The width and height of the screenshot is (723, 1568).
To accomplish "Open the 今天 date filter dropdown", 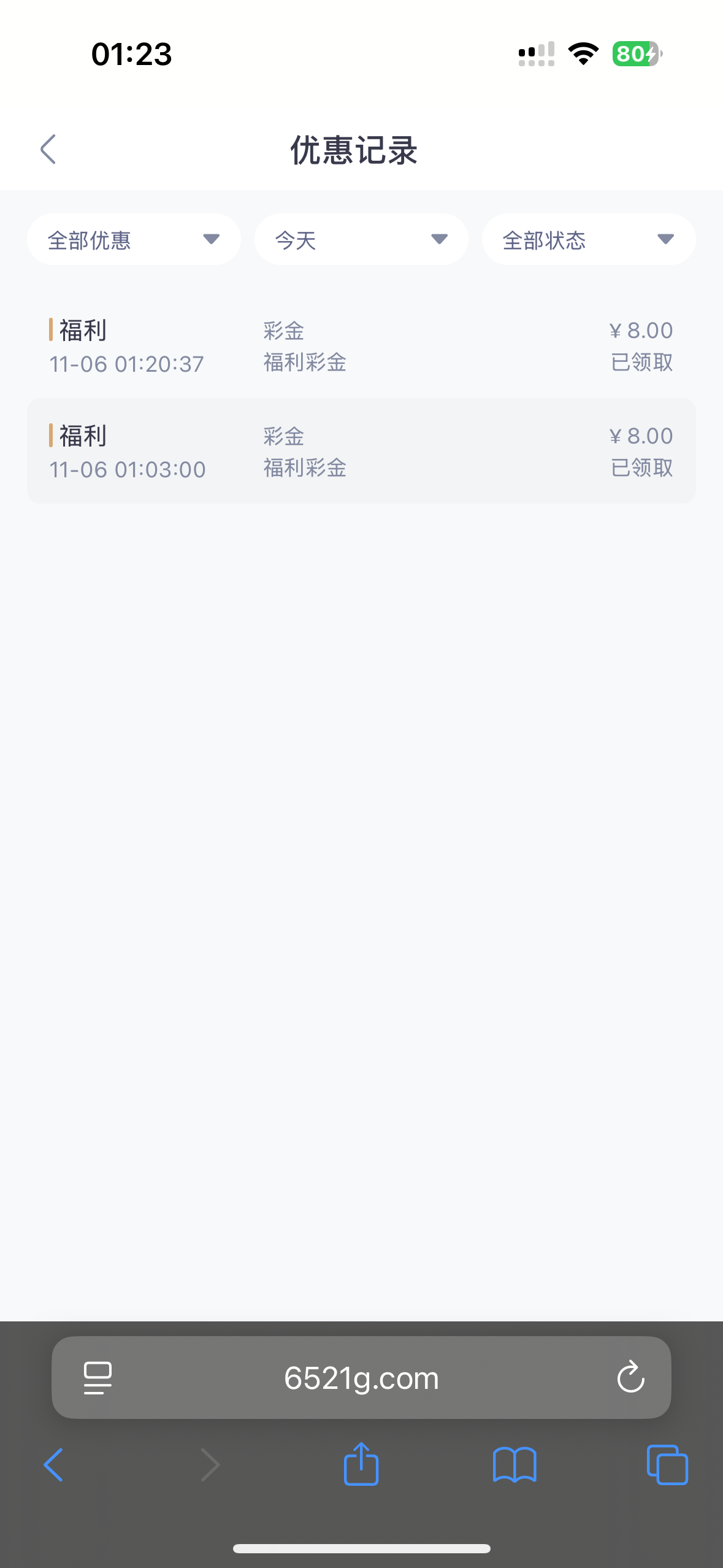I will (361, 240).
